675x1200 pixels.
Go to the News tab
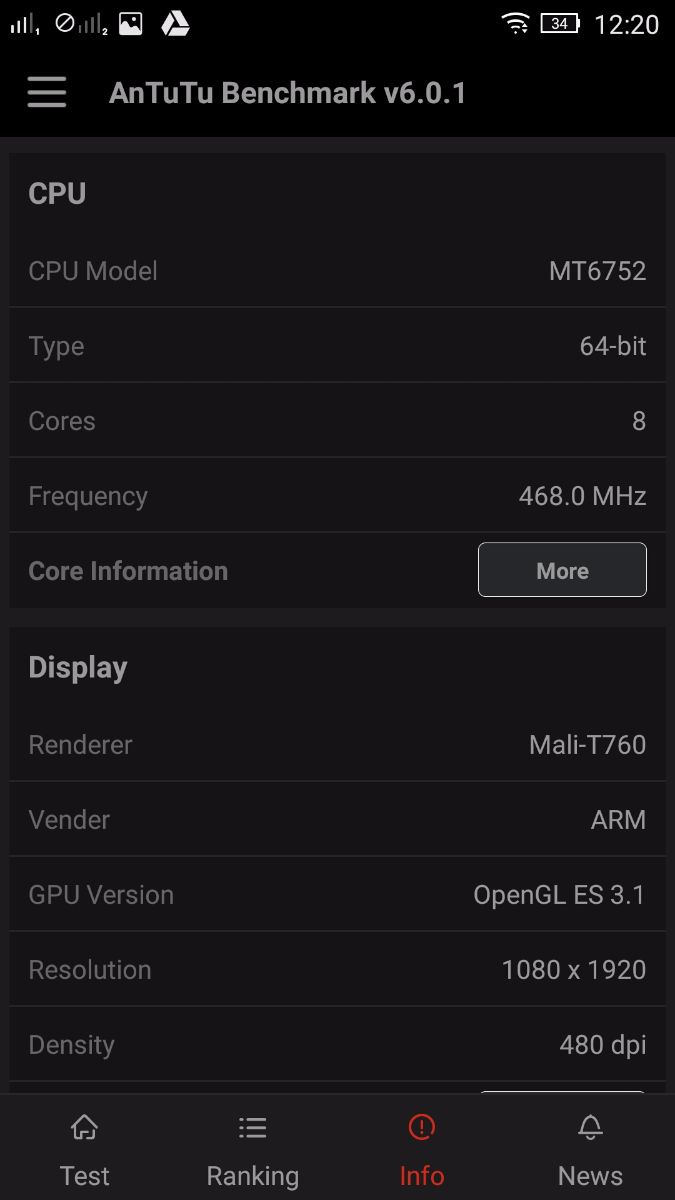click(x=590, y=1150)
